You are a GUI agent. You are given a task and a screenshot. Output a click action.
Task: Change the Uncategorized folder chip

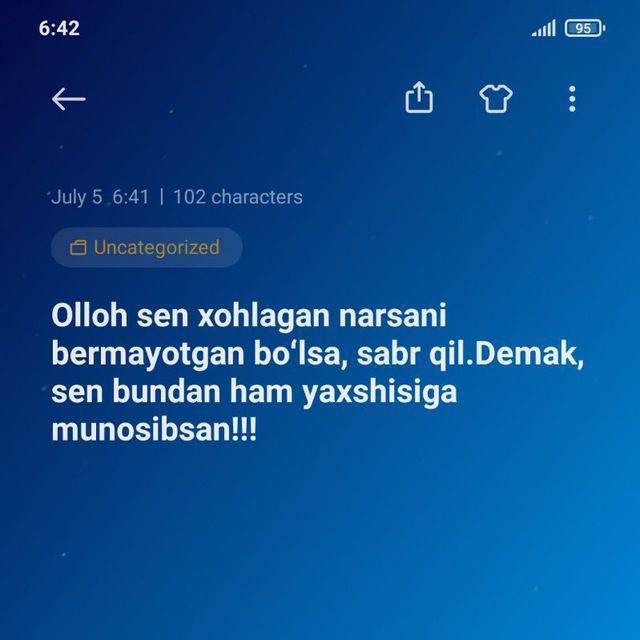[x=146, y=247]
